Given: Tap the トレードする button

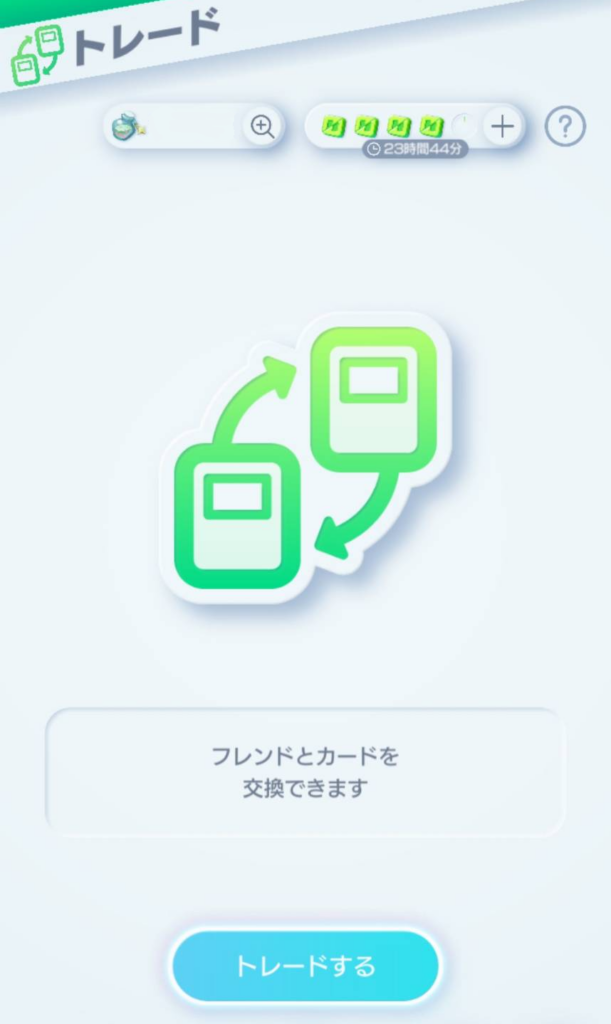Looking at the screenshot, I should (305, 966).
